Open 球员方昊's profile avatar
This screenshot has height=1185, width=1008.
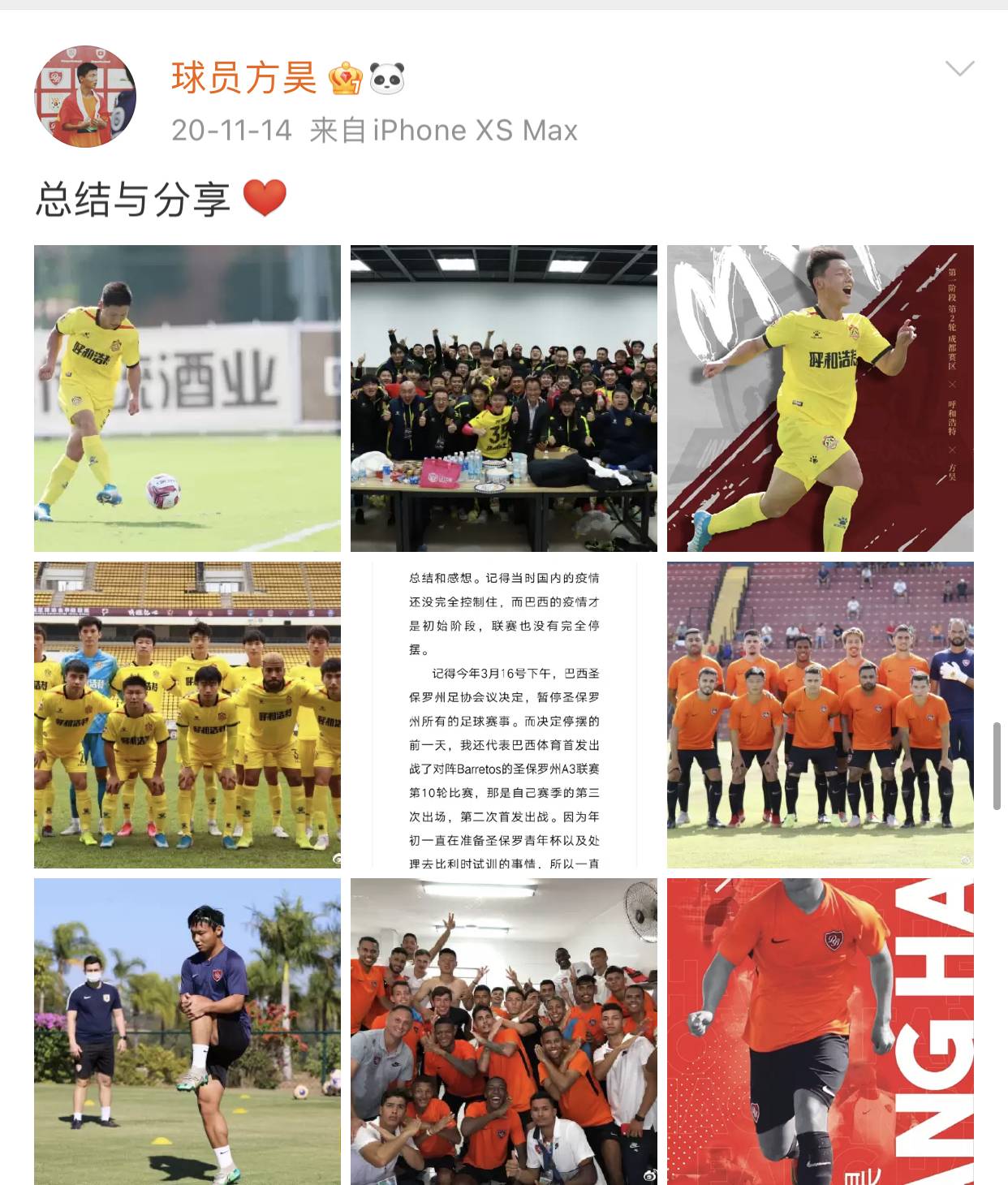click(x=84, y=97)
